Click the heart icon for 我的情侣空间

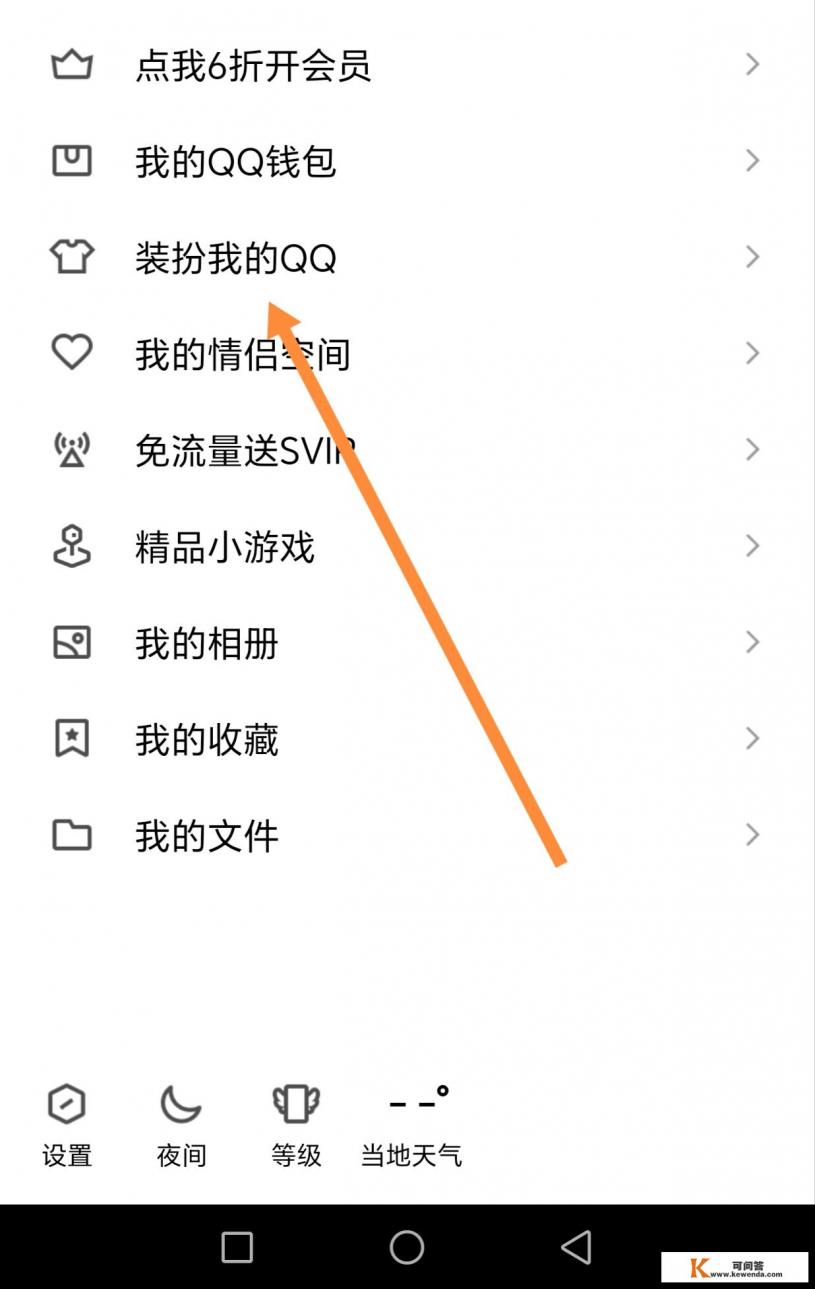69,352
